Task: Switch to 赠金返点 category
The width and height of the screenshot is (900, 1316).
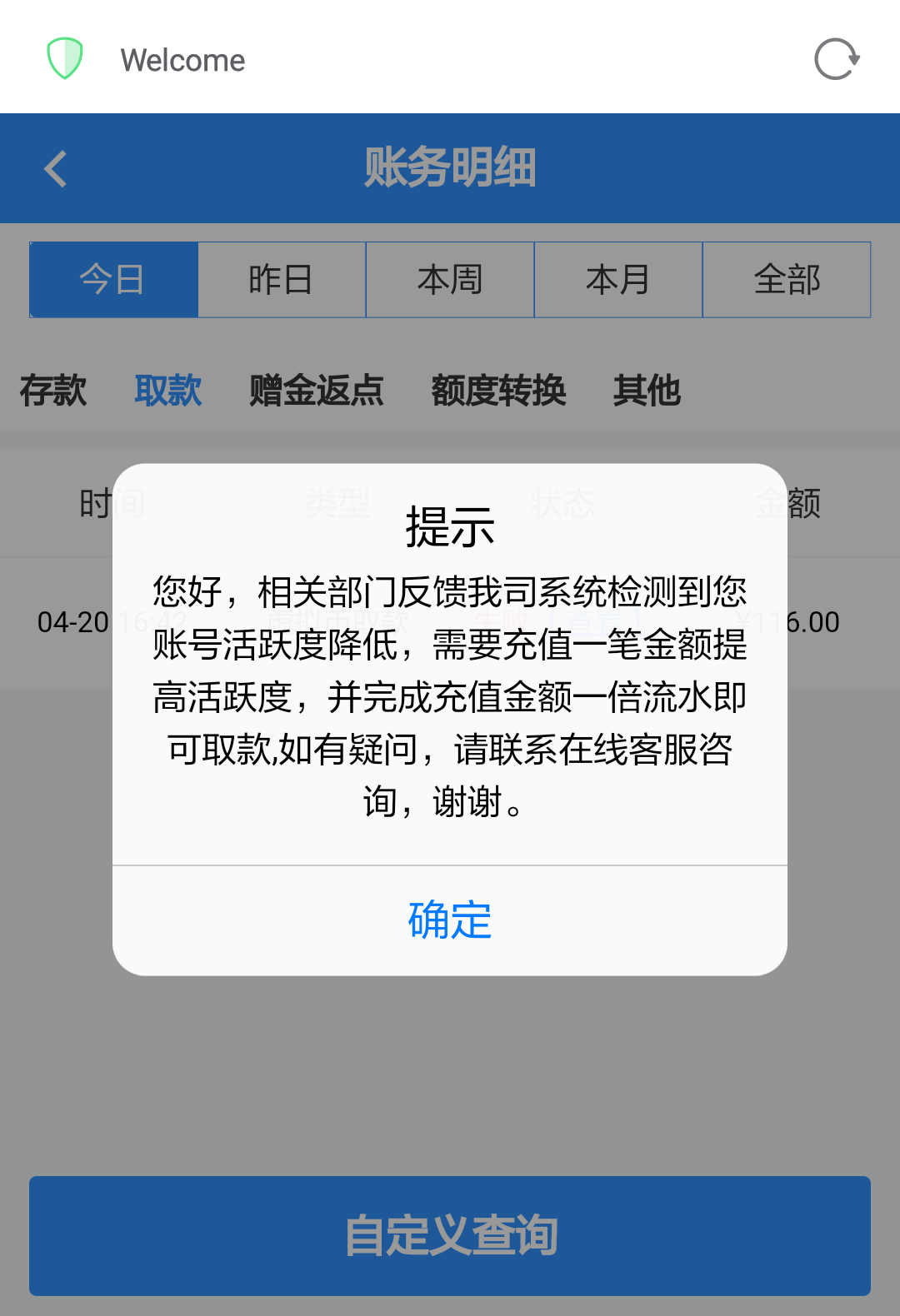Action: coord(317,390)
